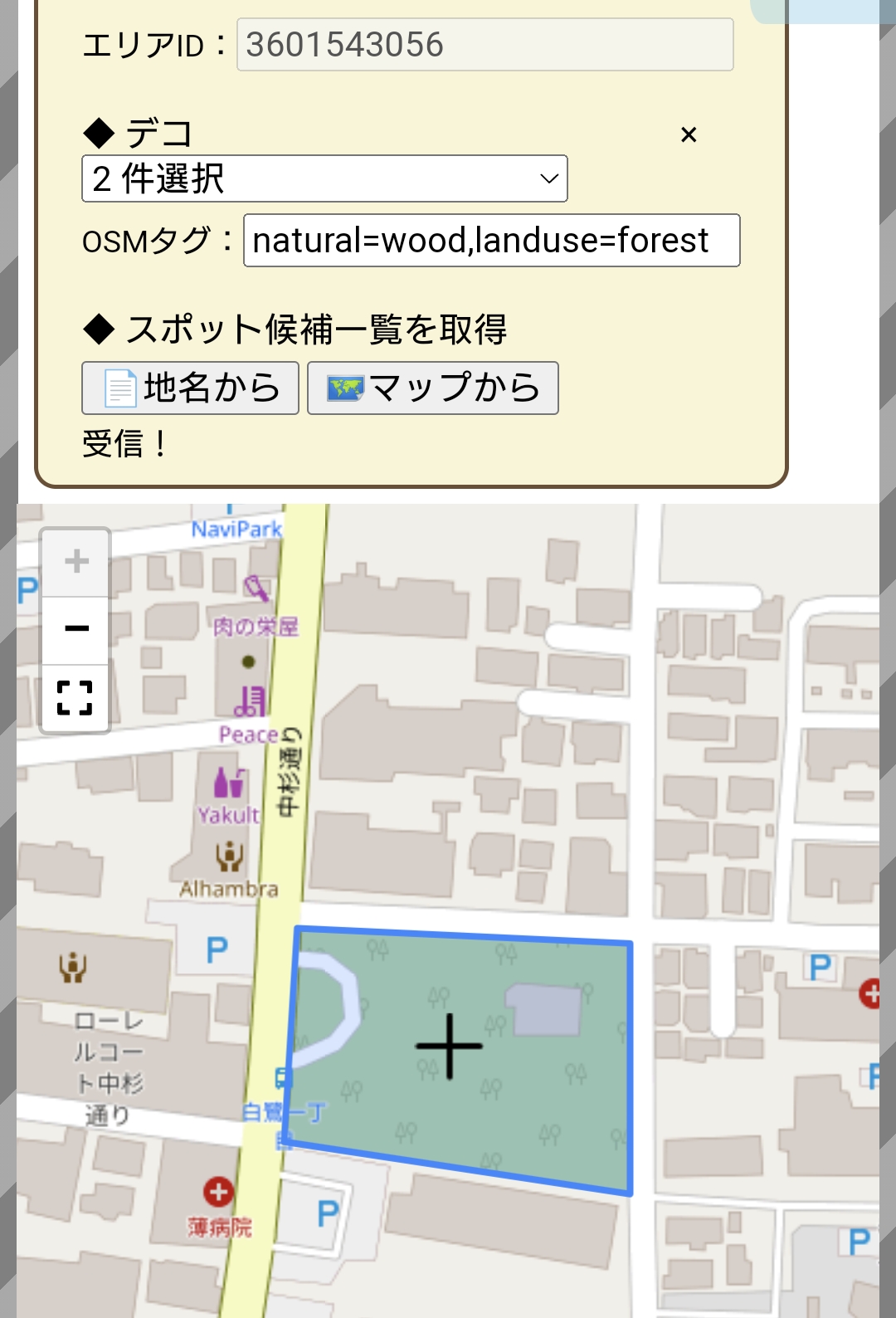This screenshot has width=896, height=1318.
Task: Tap the エリアID field
Action: pyautogui.click(x=485, y=45)
